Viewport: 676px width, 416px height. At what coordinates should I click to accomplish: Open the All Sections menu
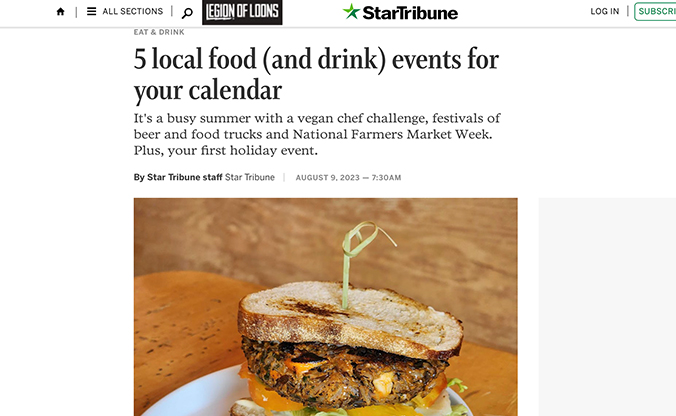[124, 12]
